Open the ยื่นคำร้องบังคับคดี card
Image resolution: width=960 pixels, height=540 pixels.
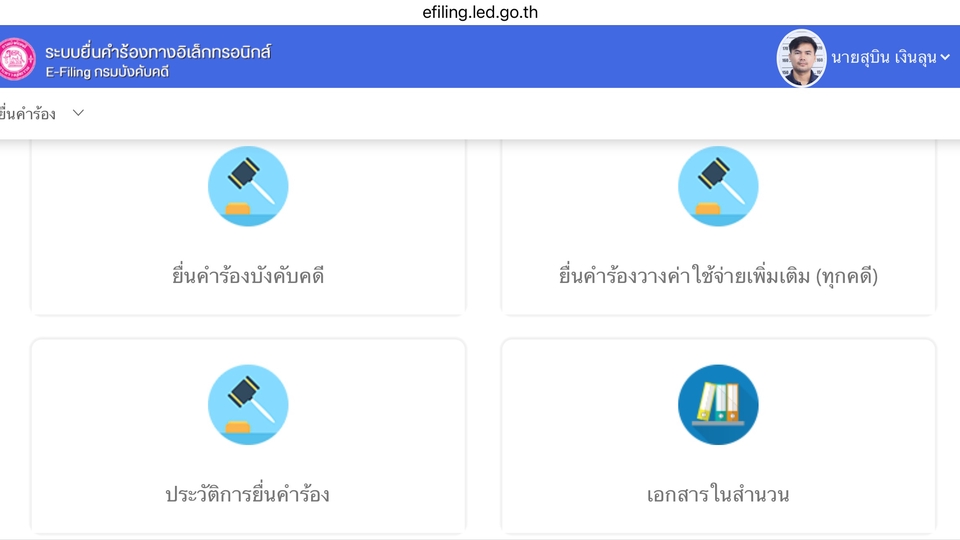tap(248, 230)
